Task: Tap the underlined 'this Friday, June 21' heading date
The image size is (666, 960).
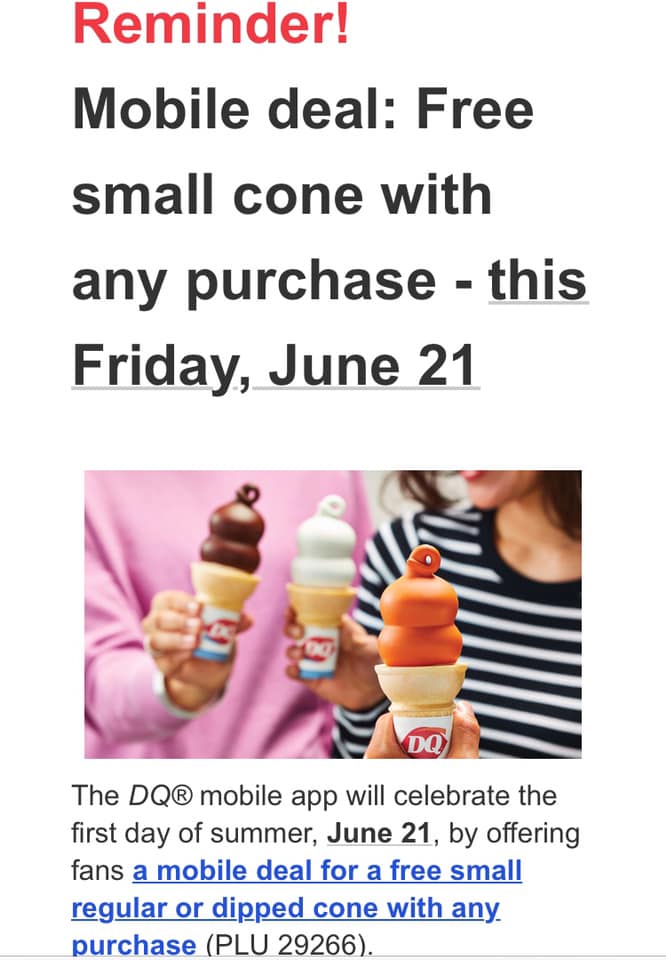Action: click(x=275, y=365)
